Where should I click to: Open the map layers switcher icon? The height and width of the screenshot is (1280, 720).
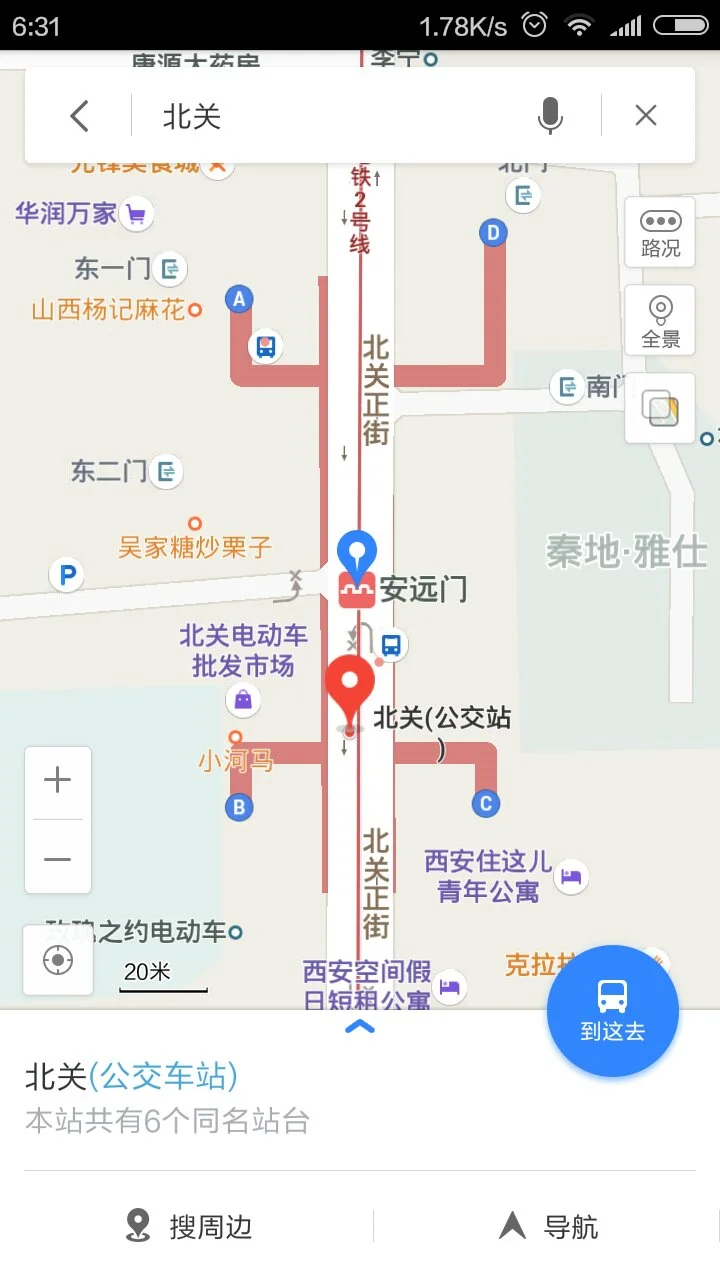point(660,407)
